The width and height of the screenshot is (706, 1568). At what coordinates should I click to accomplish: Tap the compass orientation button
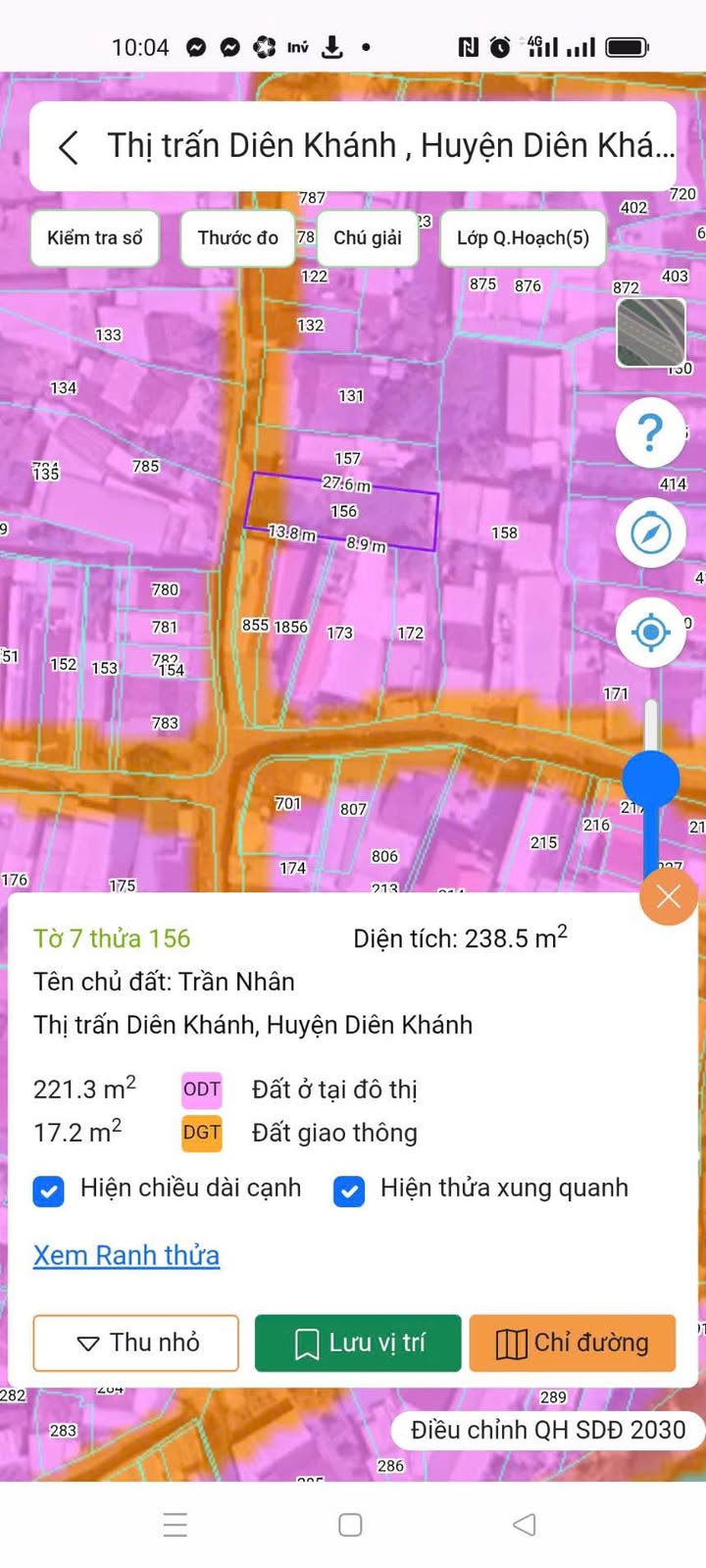click(x=650, y=533)
